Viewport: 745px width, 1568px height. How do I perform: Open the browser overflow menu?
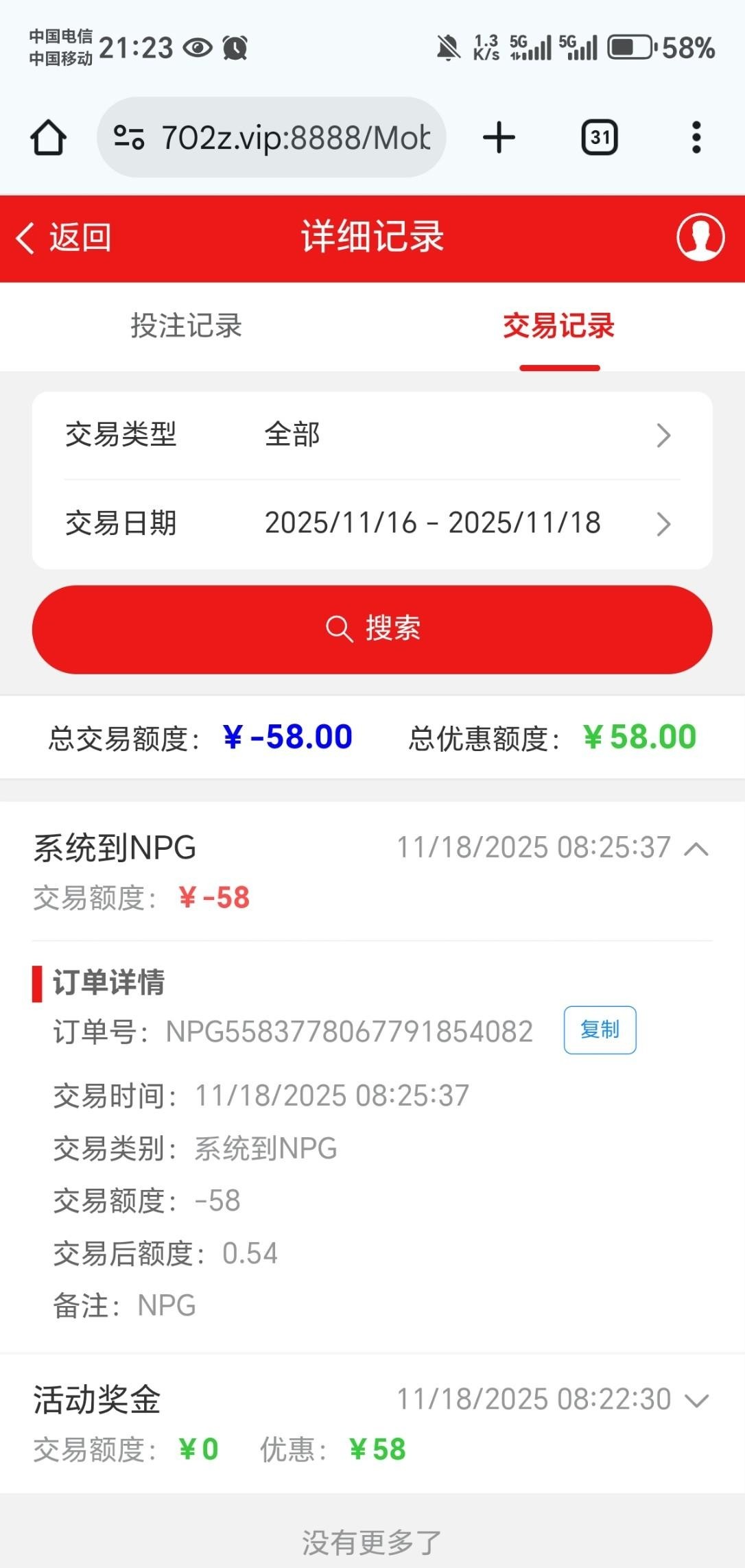pos(696,138)
